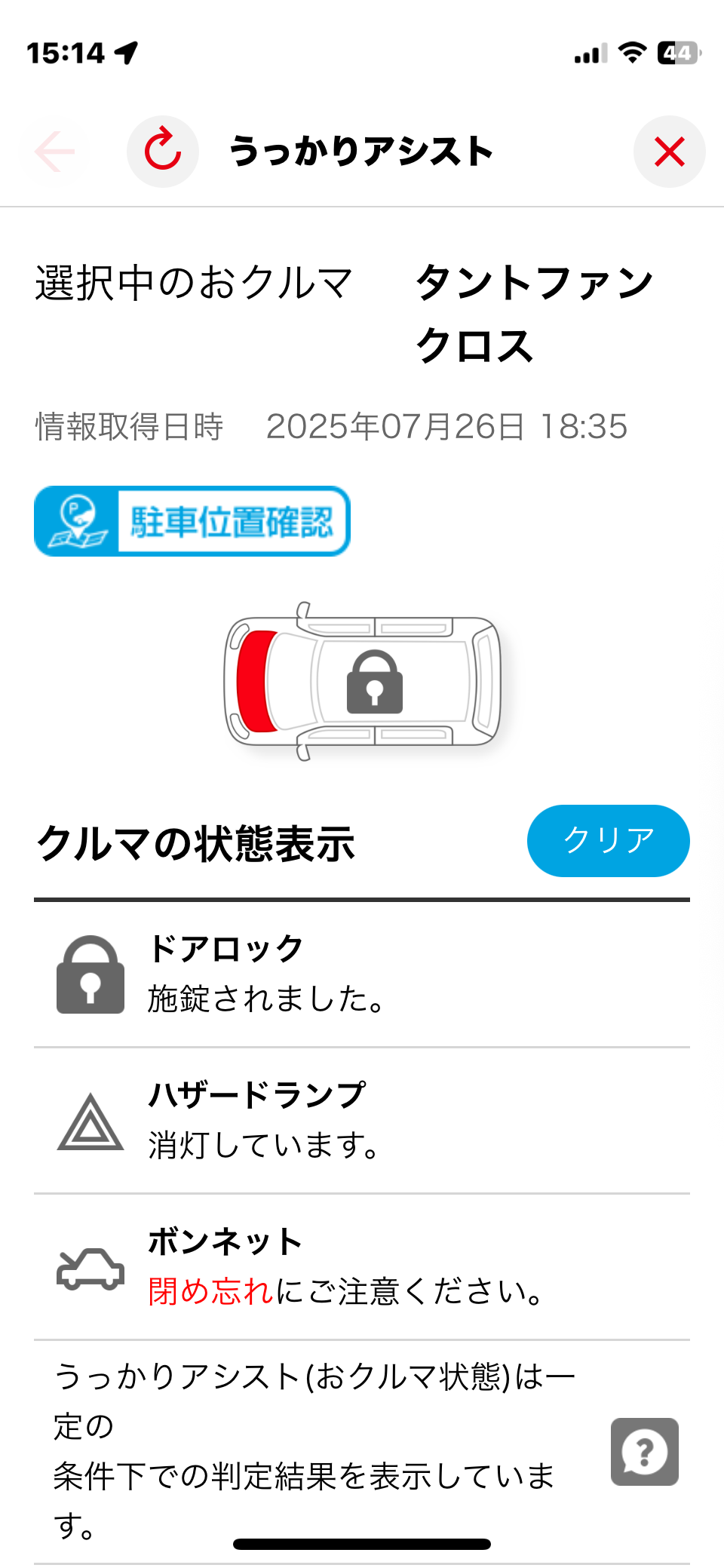The width and height of the screenshot is (724, 1568).
Task: Tap the クリア button
Action: click(608, 840)
